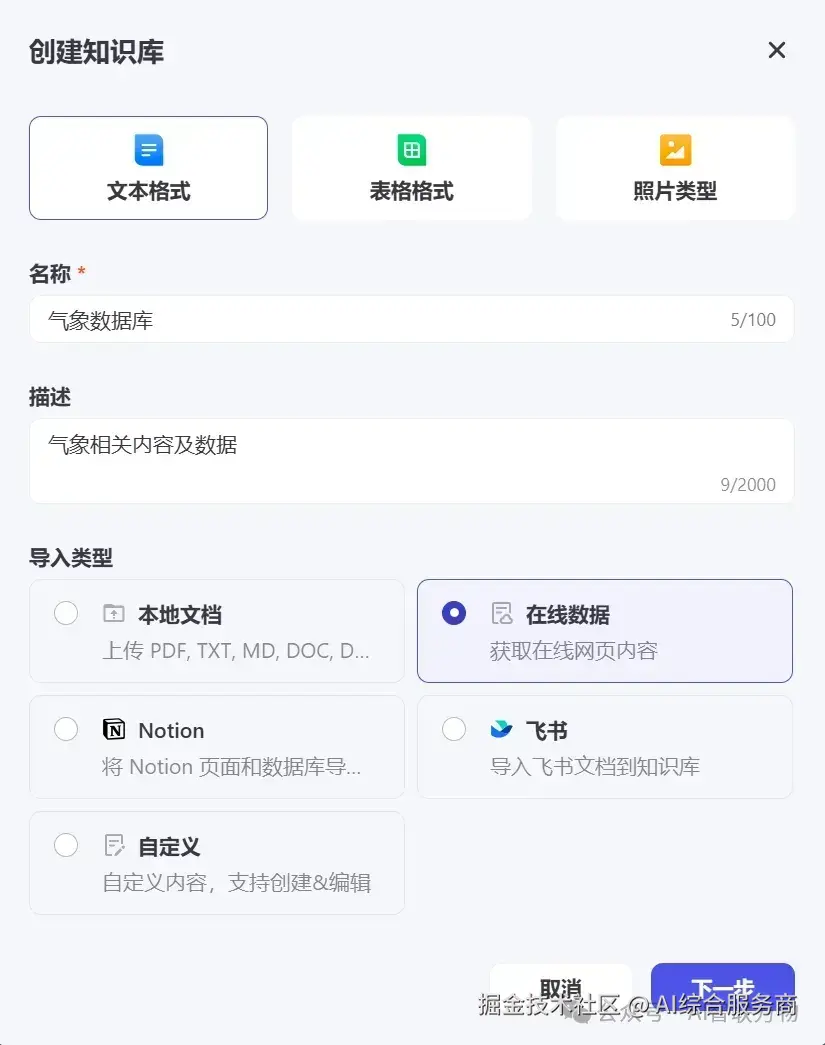Select the 飞书 import radio button
The height and width of the screenshot is (1045, 825).
pos(454,729)
